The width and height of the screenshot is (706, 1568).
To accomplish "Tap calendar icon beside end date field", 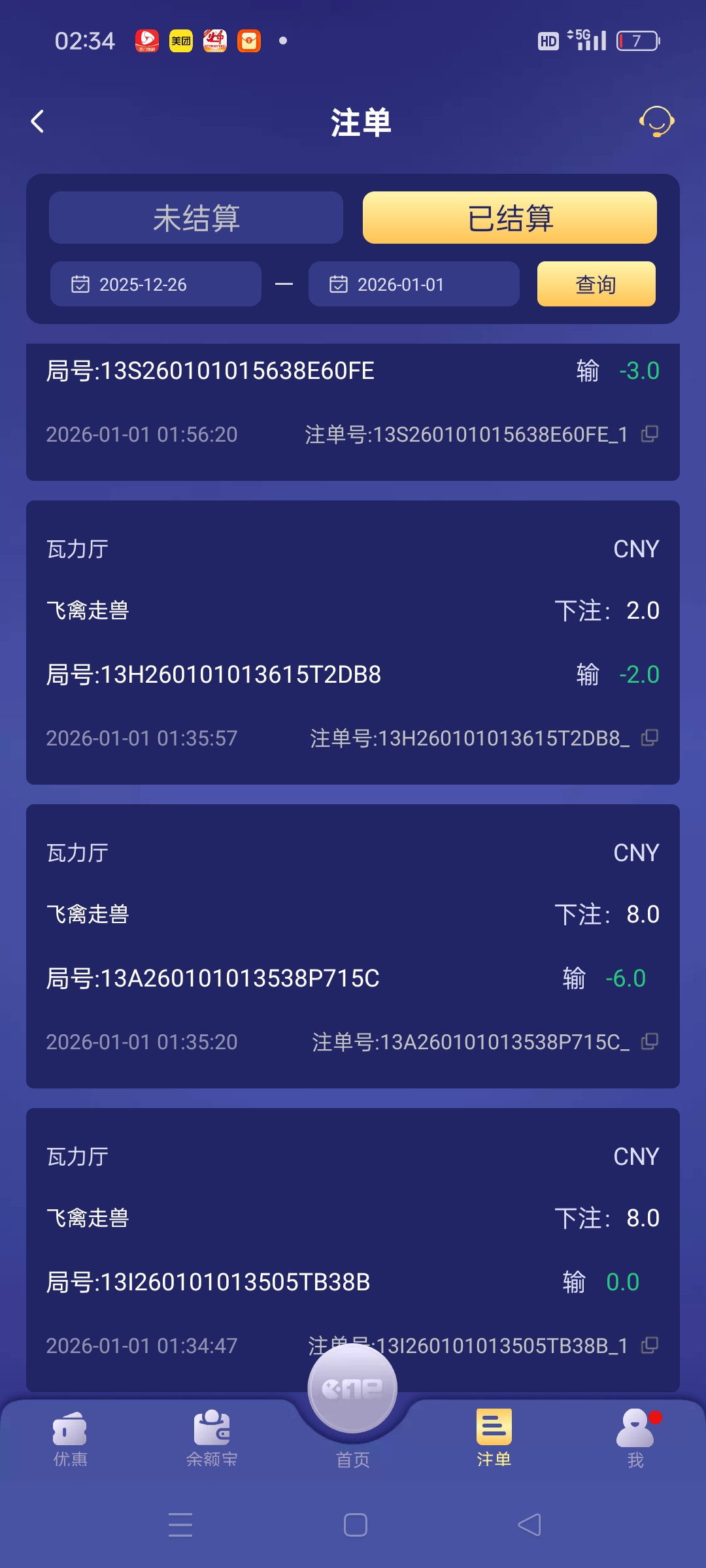I will pyautogui.click(x=338, y=284).
